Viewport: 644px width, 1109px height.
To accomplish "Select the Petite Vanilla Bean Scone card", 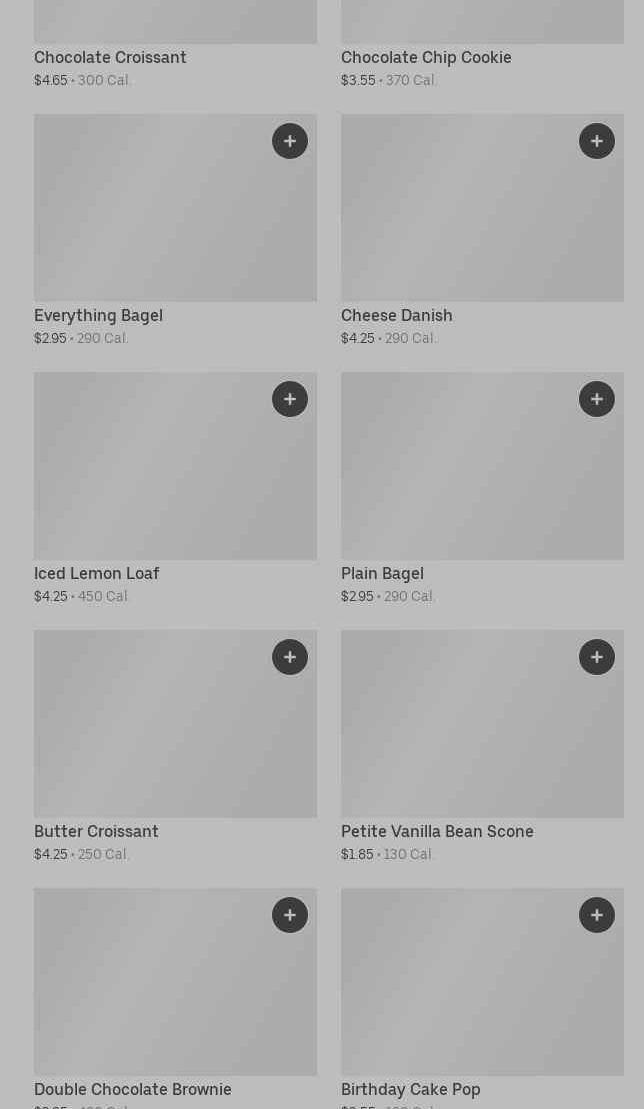I will click(x=482, y=747).
